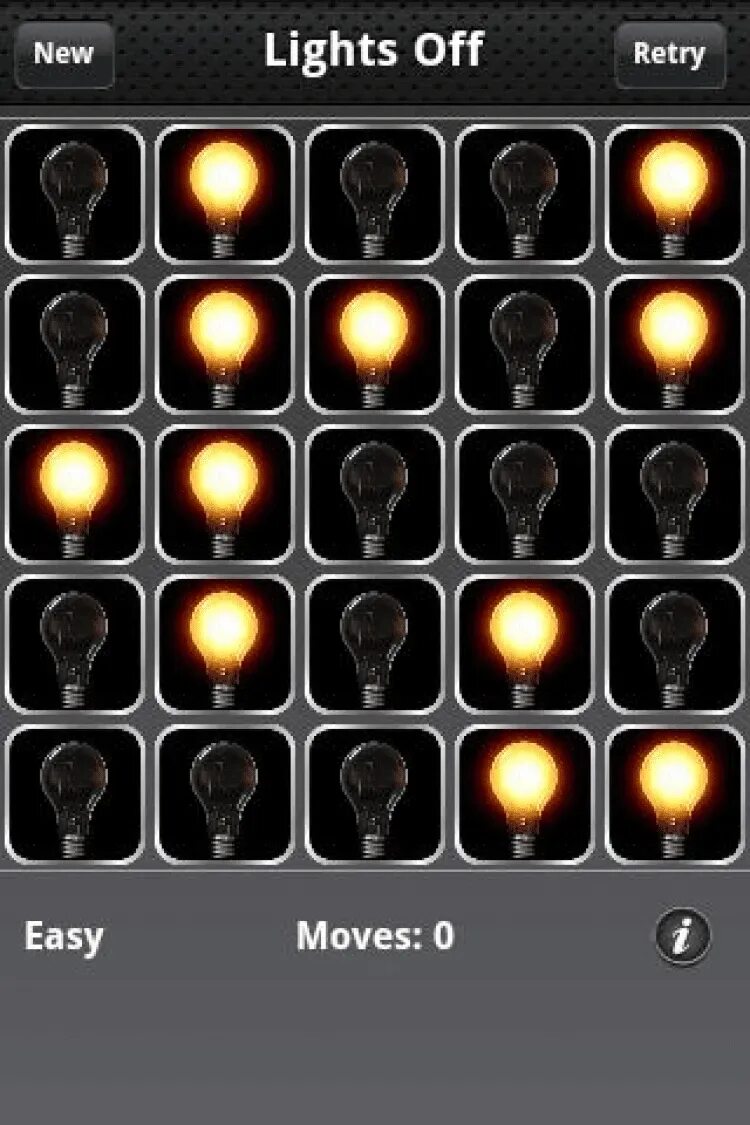The image size is (750, 1125).
Task: Switch off the lit bulb in the top-right corner
Action: coord(674,194)
